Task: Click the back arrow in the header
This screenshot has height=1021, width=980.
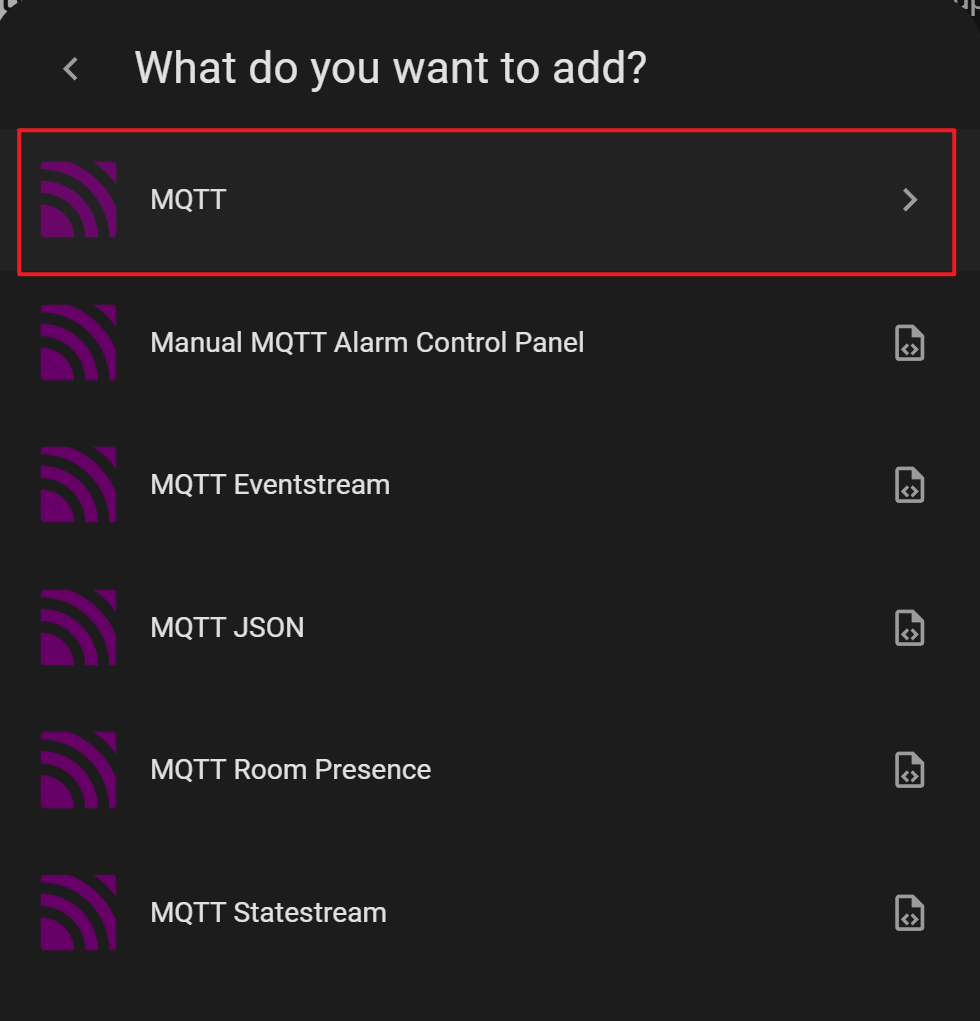Action: tap(69, 68)
